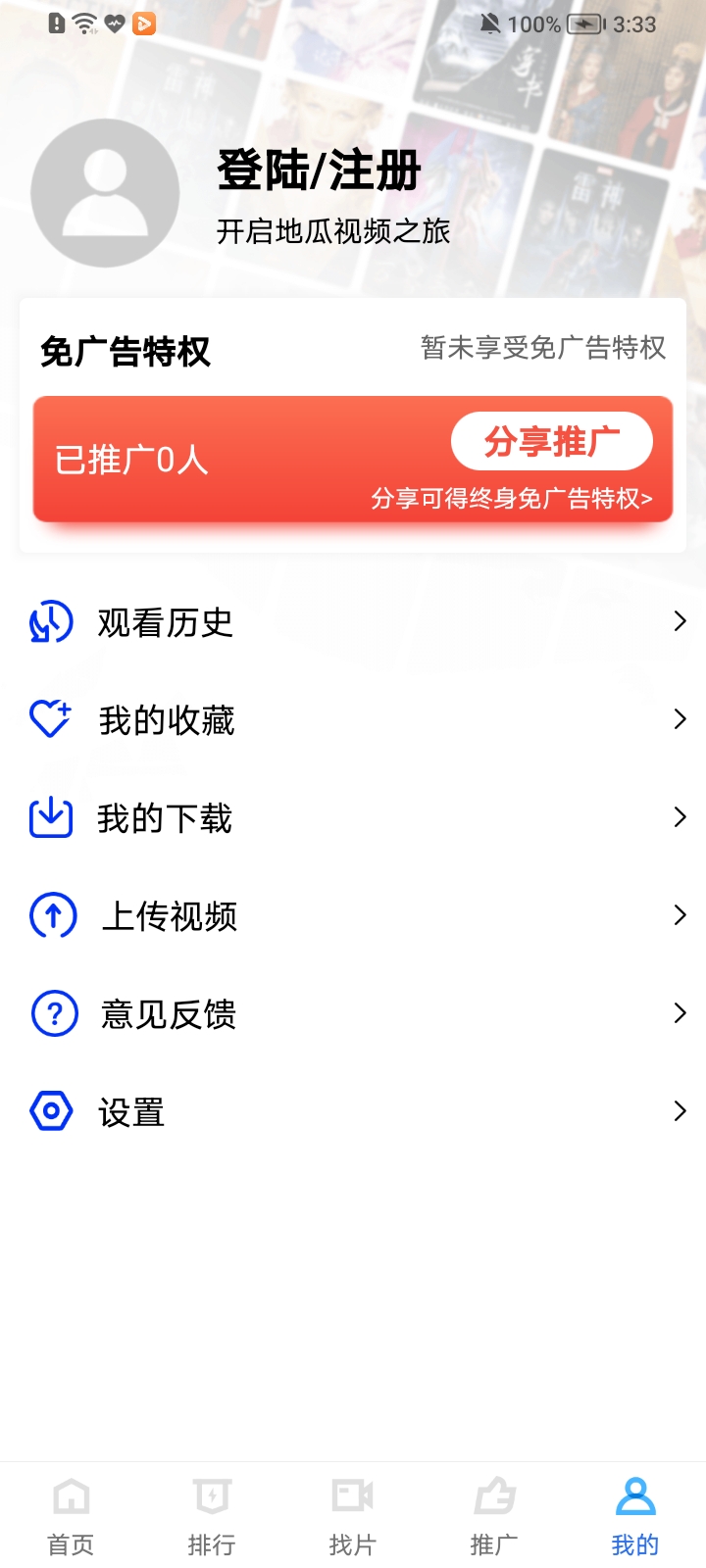The height and width of the screenshot is (1568, 706).
Task: Expand the 观看历史 row chevron
Action: point(681,621)
